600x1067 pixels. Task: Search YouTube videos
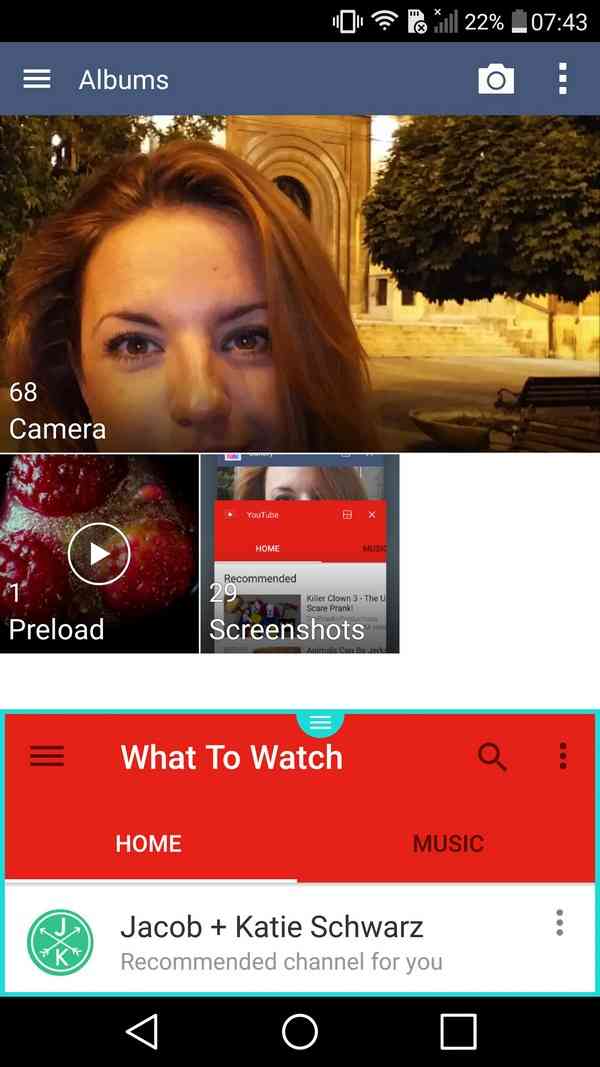[492, 757]
